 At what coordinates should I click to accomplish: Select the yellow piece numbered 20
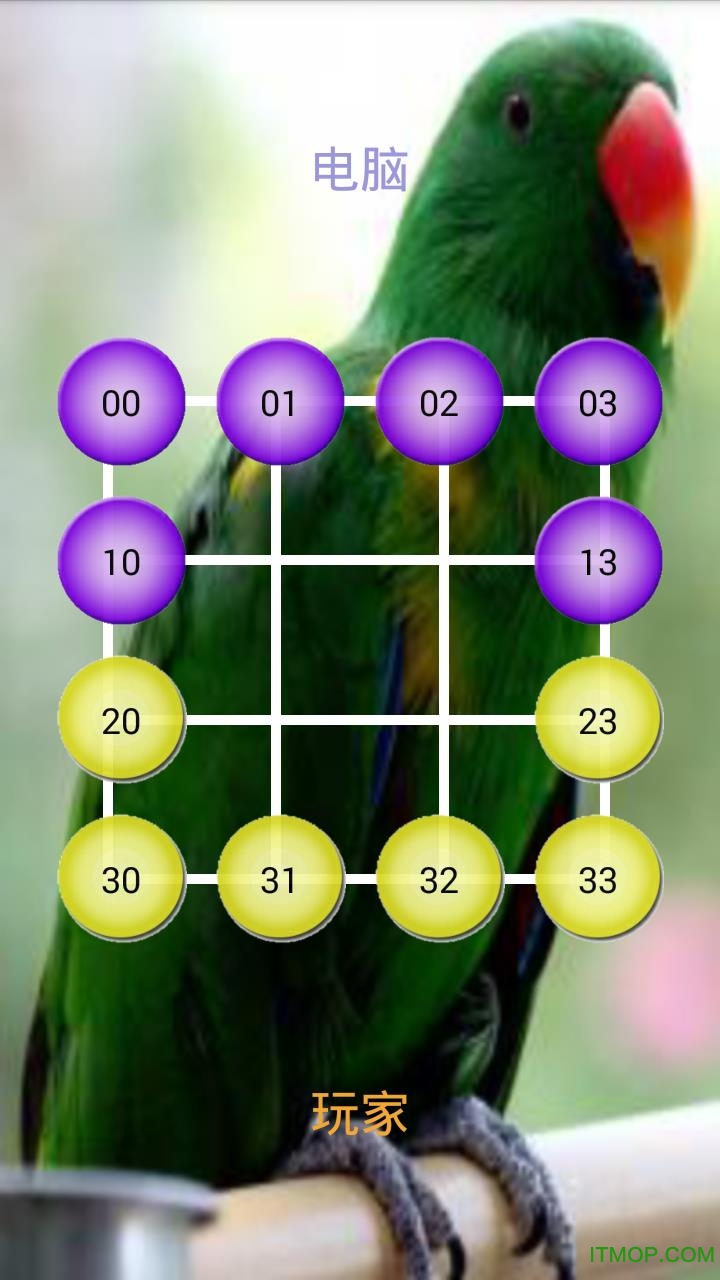point(121,720)
